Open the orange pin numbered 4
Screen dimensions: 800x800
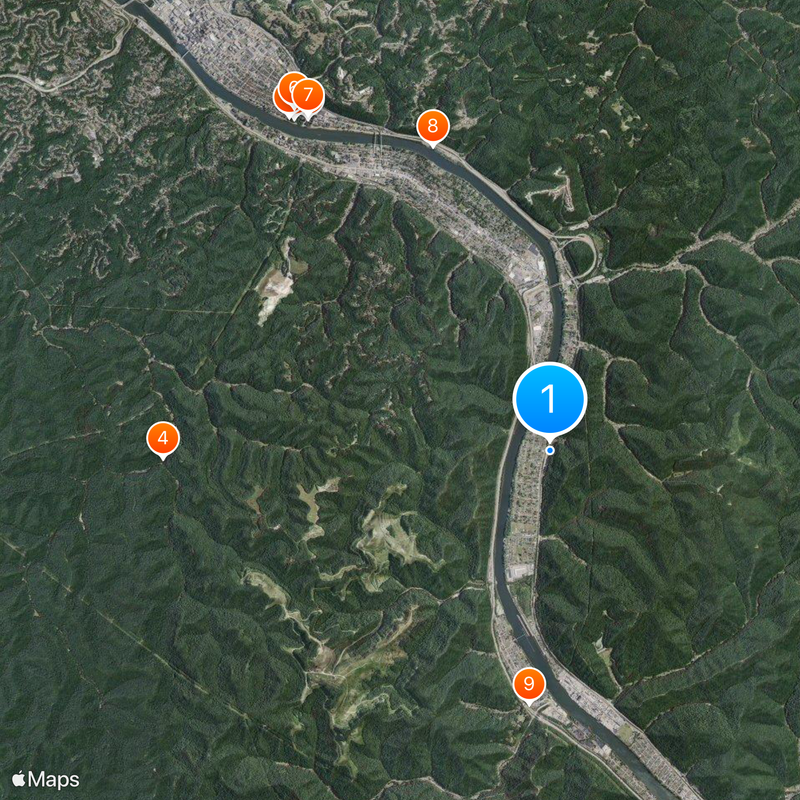(163, 438)
